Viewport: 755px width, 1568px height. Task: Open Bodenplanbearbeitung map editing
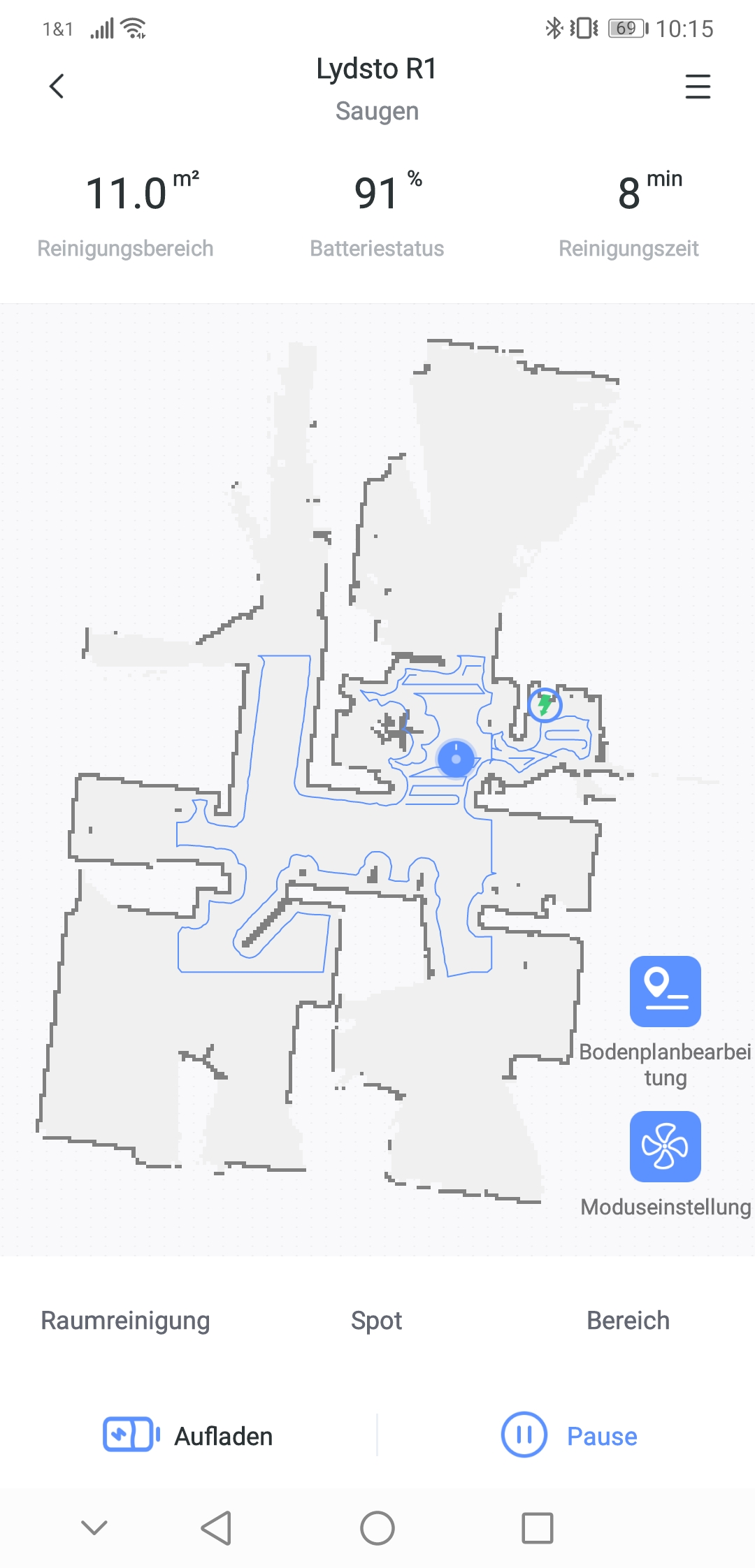click(665, 992)
